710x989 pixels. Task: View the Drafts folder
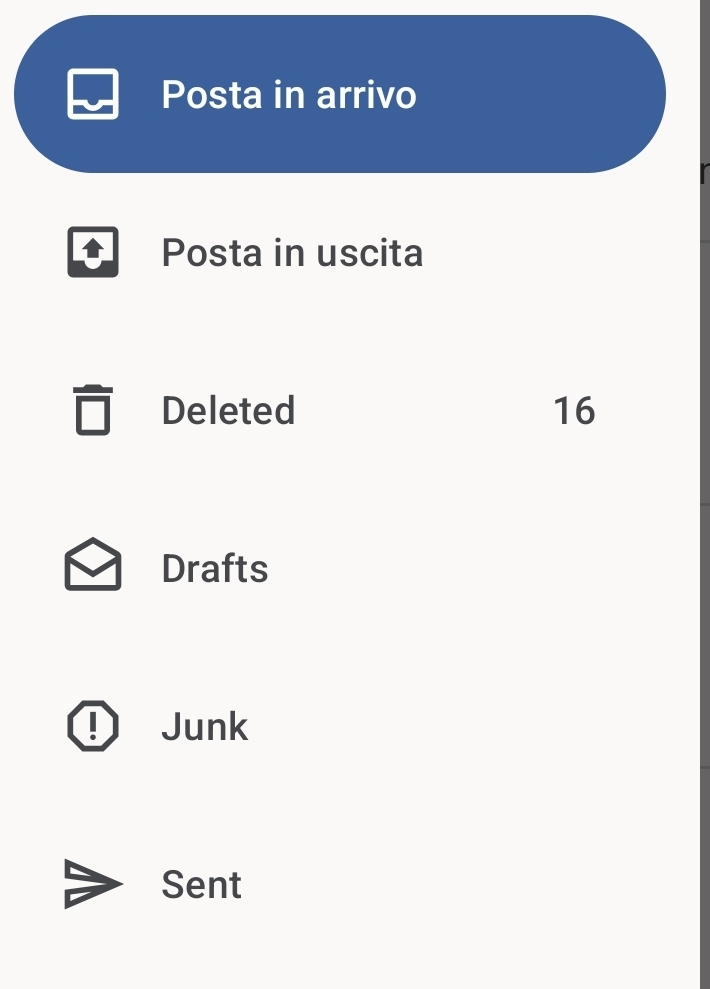click(214, 569)
